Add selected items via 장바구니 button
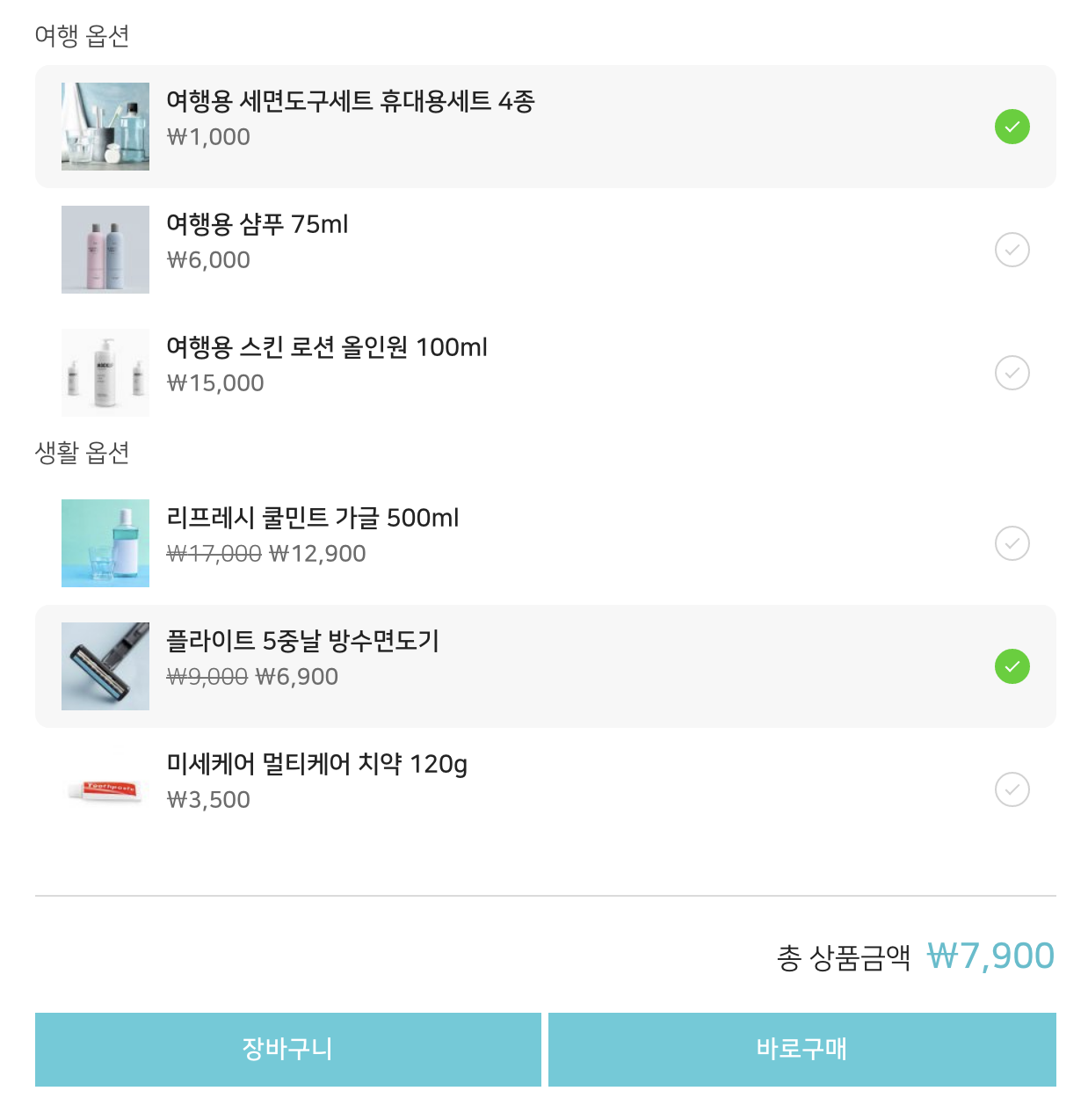The width and height of the screenshot is (1088, 1120). click(x=287, y=1049)
